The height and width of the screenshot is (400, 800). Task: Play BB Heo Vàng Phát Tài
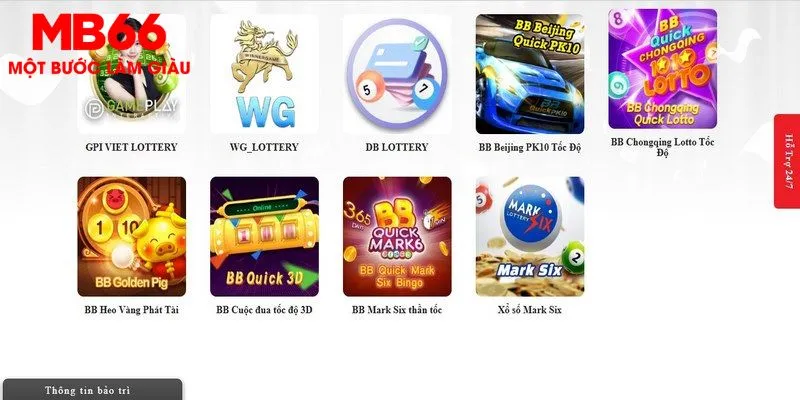point(131,237)
